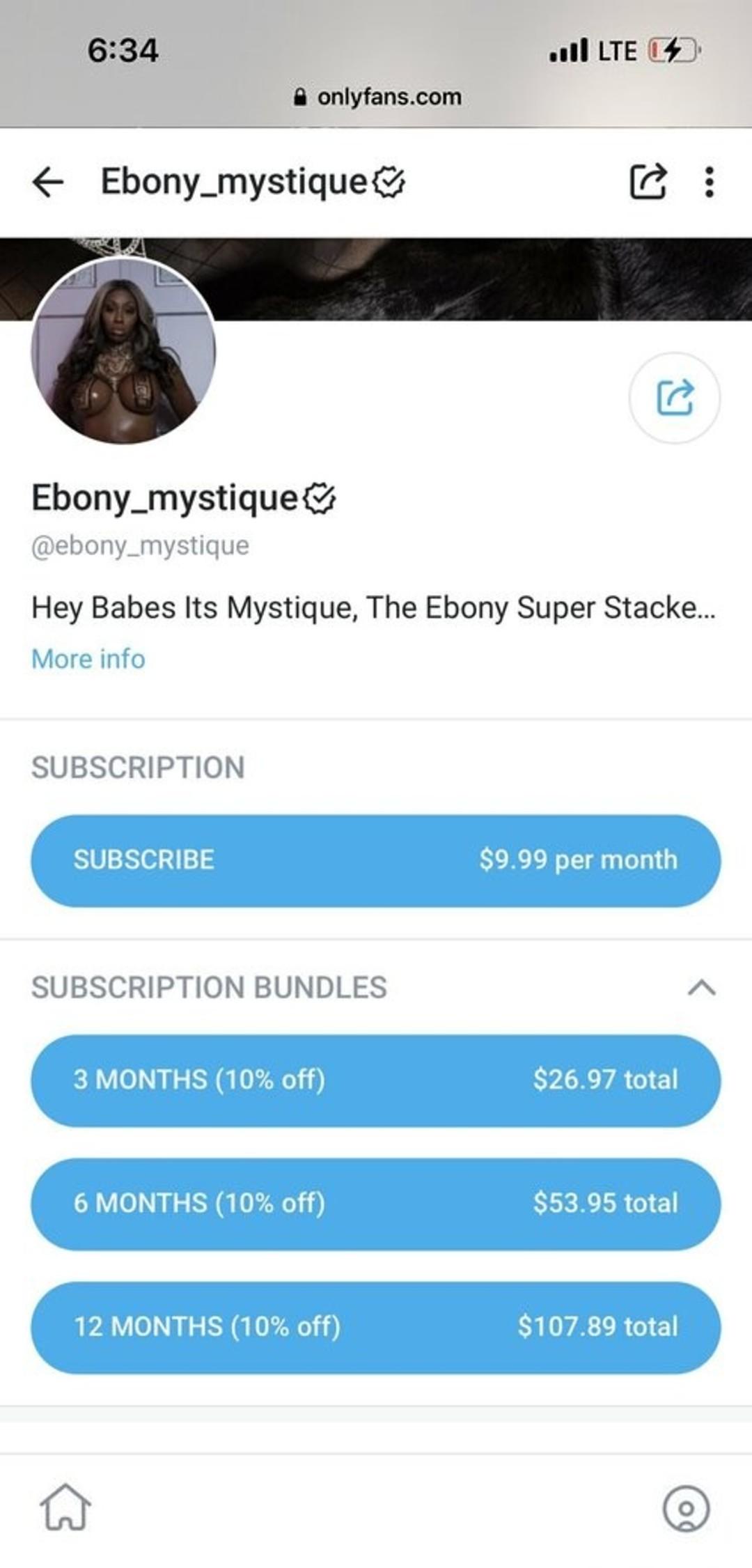This screenshot has height=1568, width=752.
Task: Collapse the Subscription Bundles section
Action: click(702, 988)
